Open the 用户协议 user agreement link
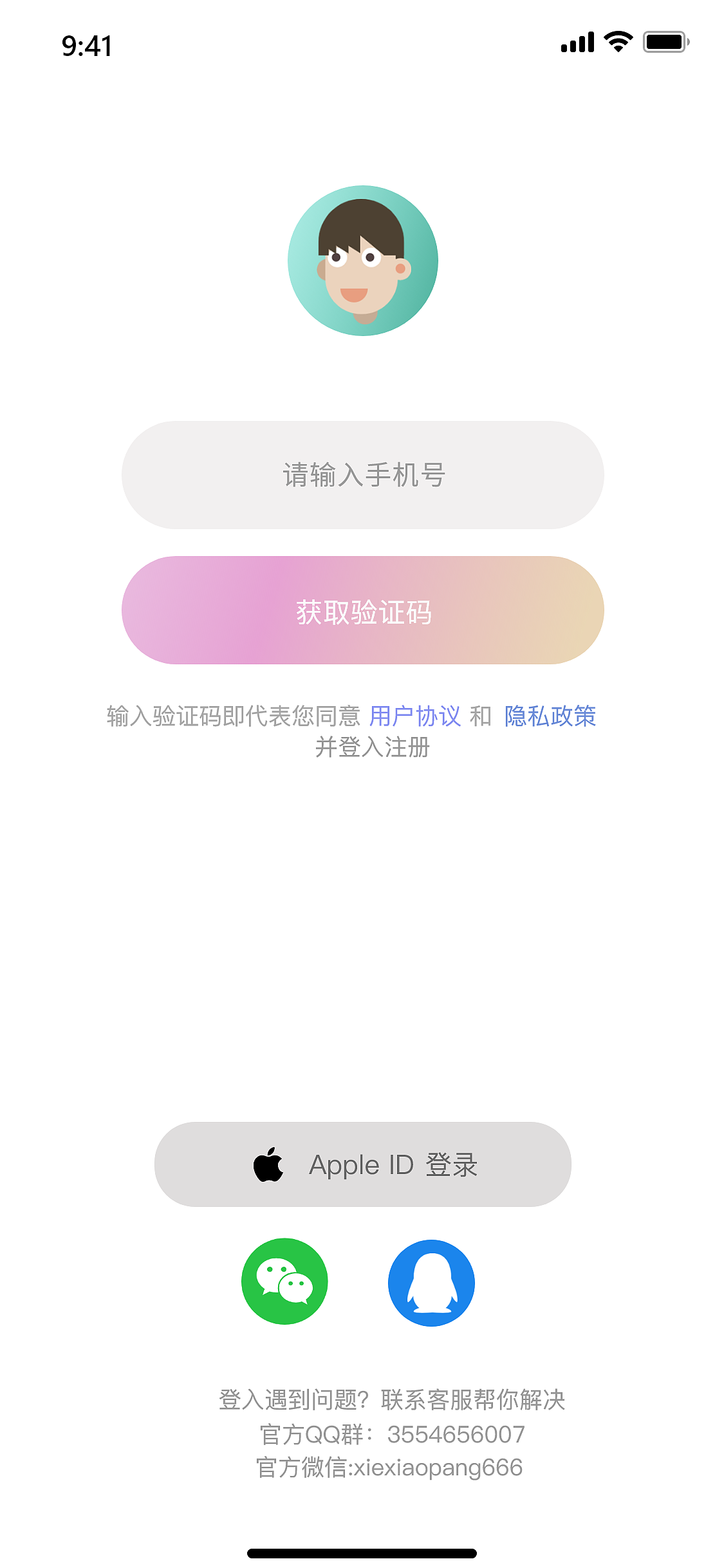The width and height of the screenshot is (724, 1568). 415,716
